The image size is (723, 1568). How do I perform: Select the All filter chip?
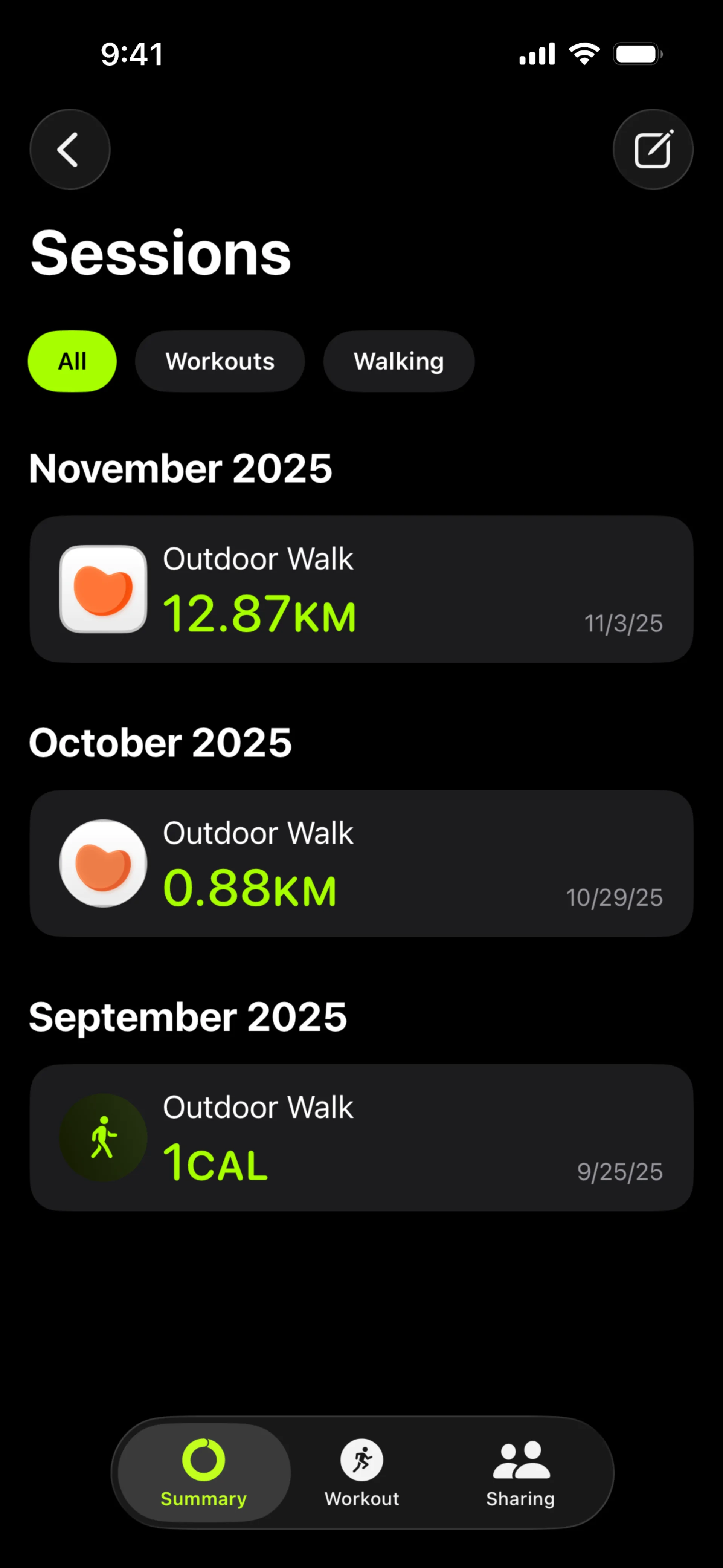72,361
